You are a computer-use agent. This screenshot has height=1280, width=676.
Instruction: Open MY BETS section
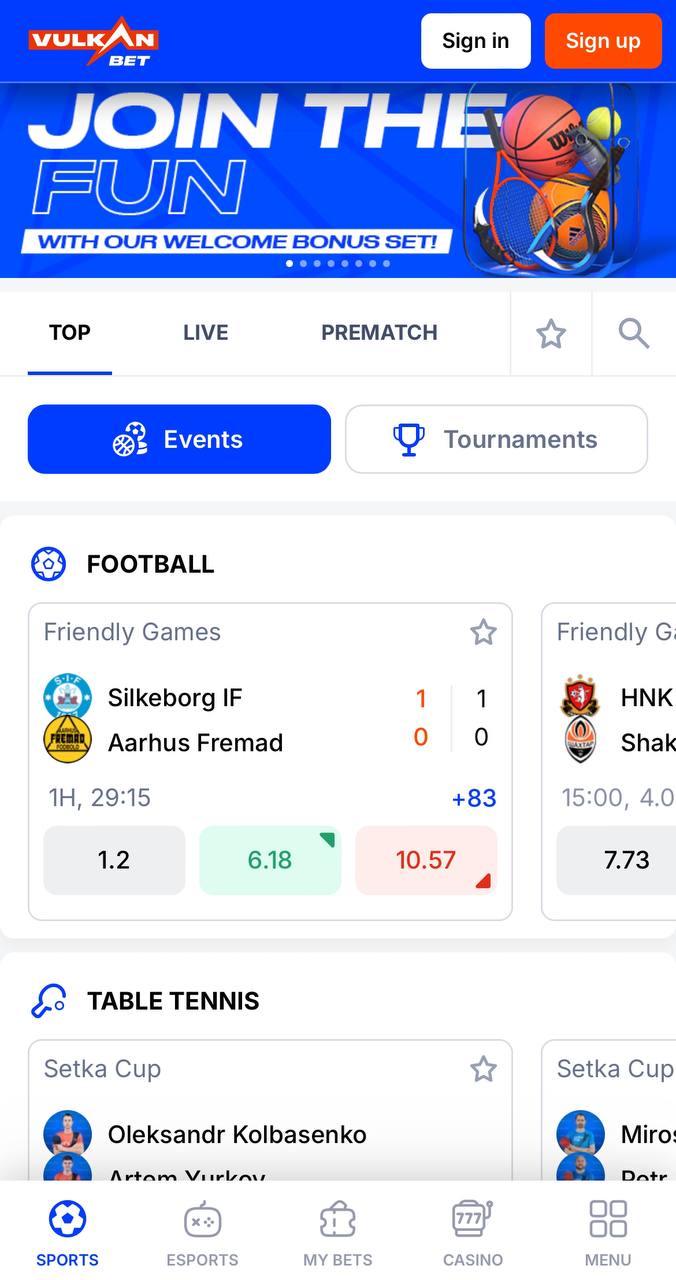point(338,1232)
